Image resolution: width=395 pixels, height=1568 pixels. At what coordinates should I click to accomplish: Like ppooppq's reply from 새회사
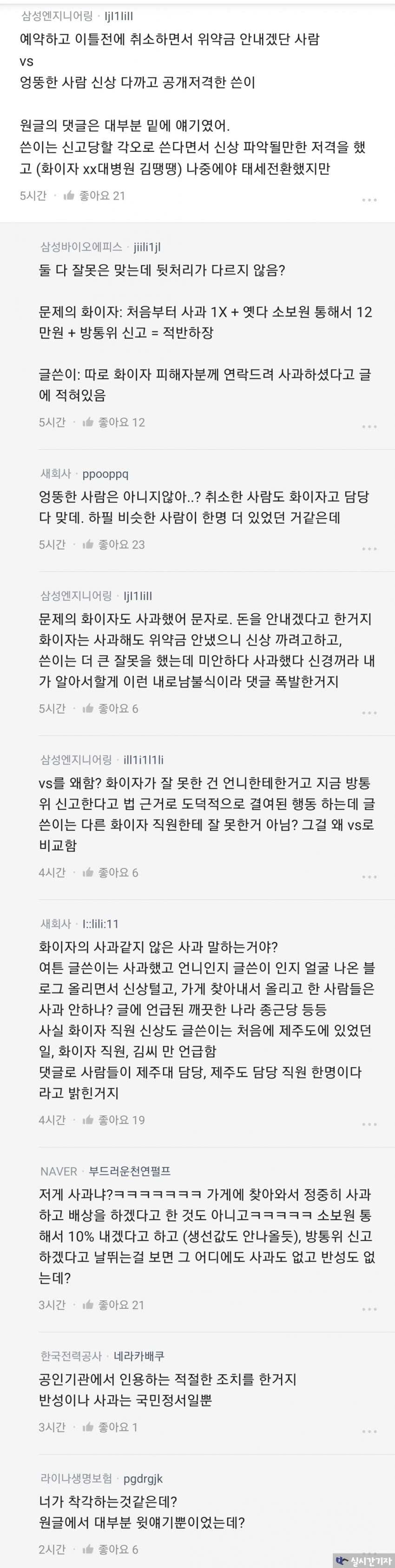pyautogui.click(x=88, y=545)
